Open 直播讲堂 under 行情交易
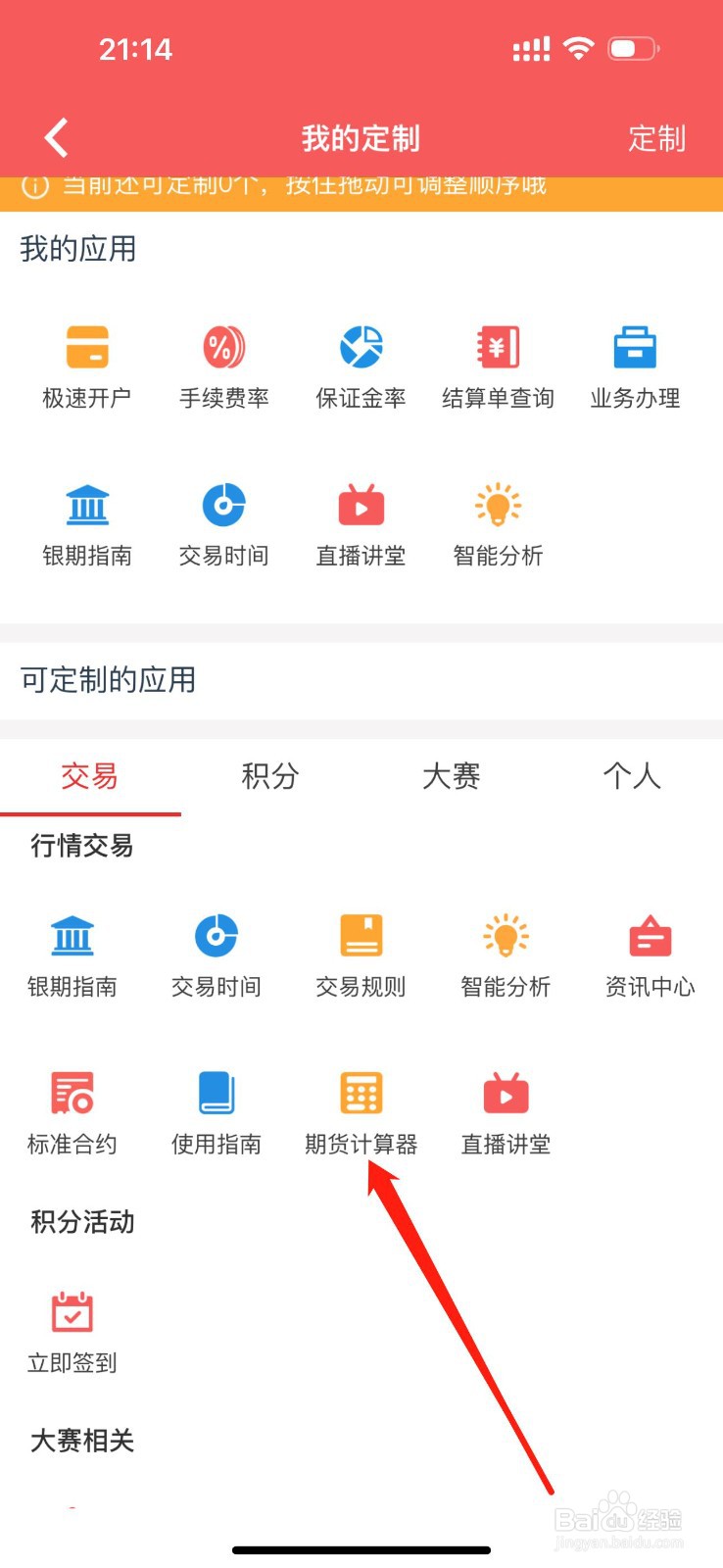 (506, 1114)
